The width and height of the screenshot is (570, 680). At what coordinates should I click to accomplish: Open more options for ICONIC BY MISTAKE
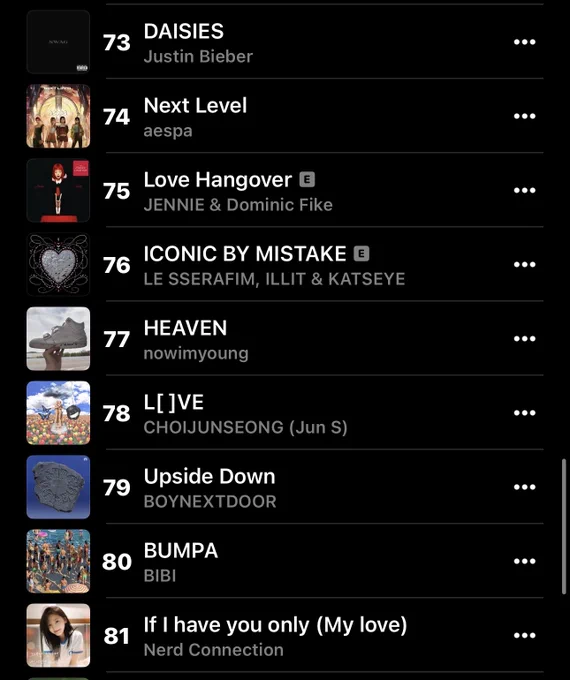[524, 265]
